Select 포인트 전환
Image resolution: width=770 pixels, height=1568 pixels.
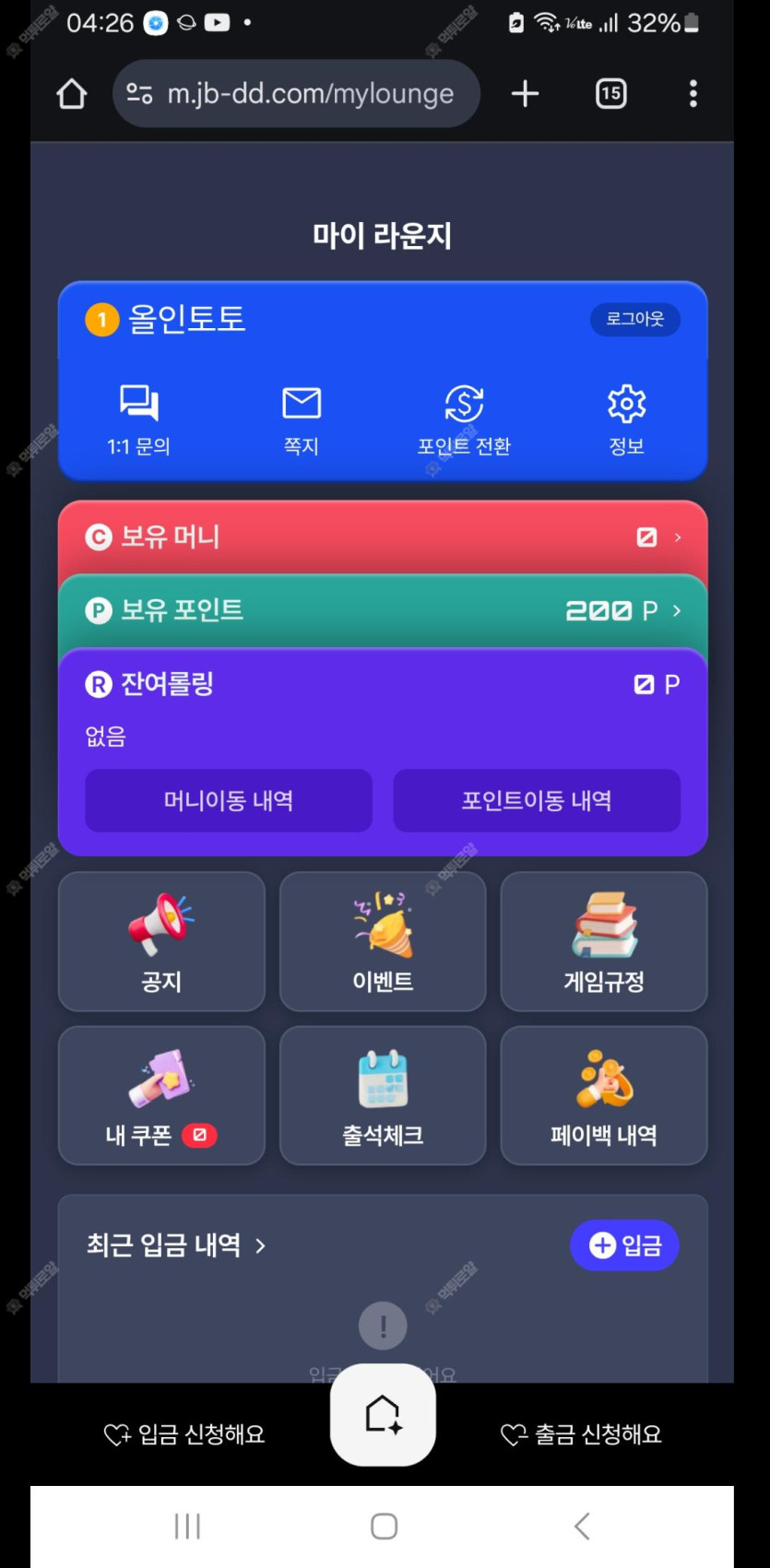[x=464, y=420]
